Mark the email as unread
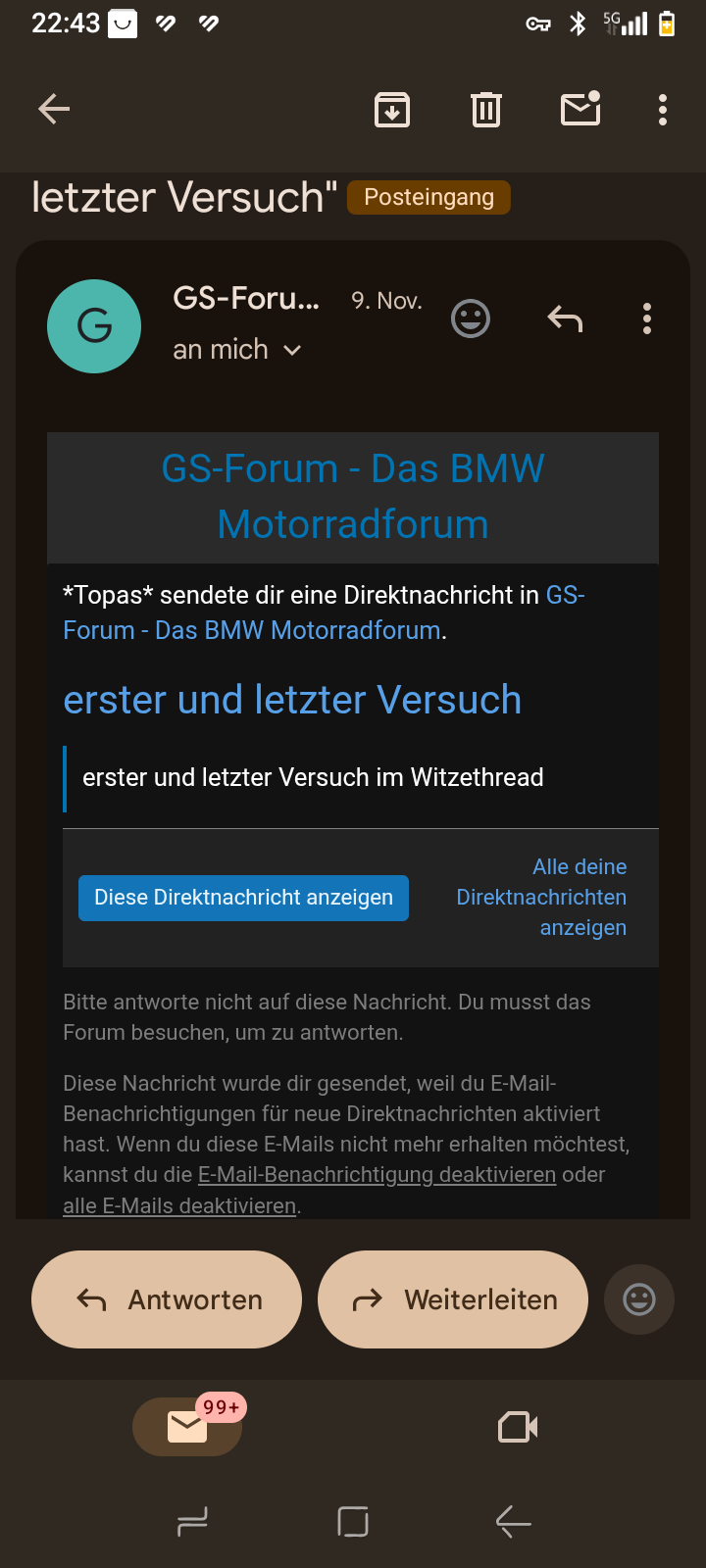Viewport: 706px width, 1568px height. 580,109
